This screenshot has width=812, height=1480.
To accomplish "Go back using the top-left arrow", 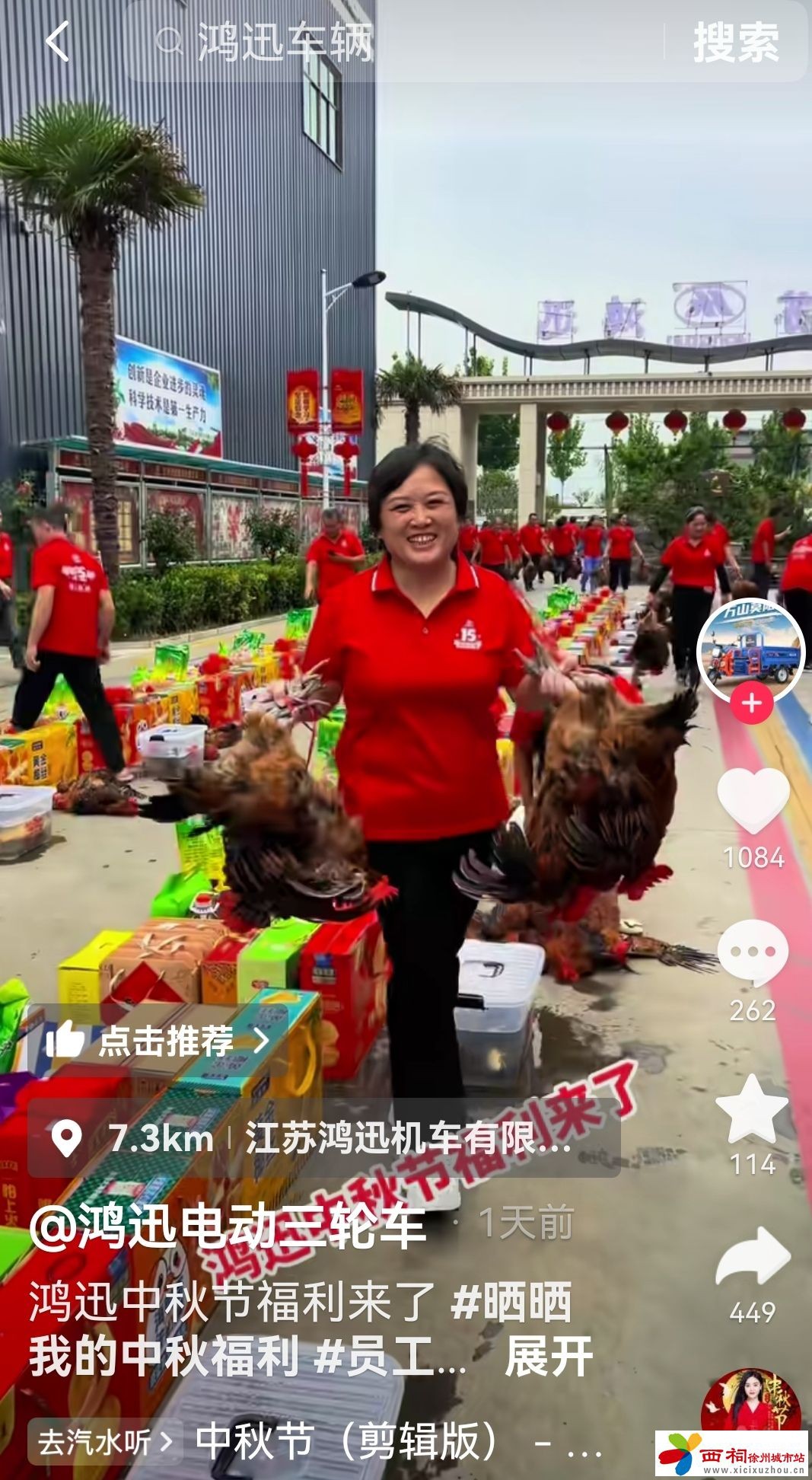I will click(57, 41).
